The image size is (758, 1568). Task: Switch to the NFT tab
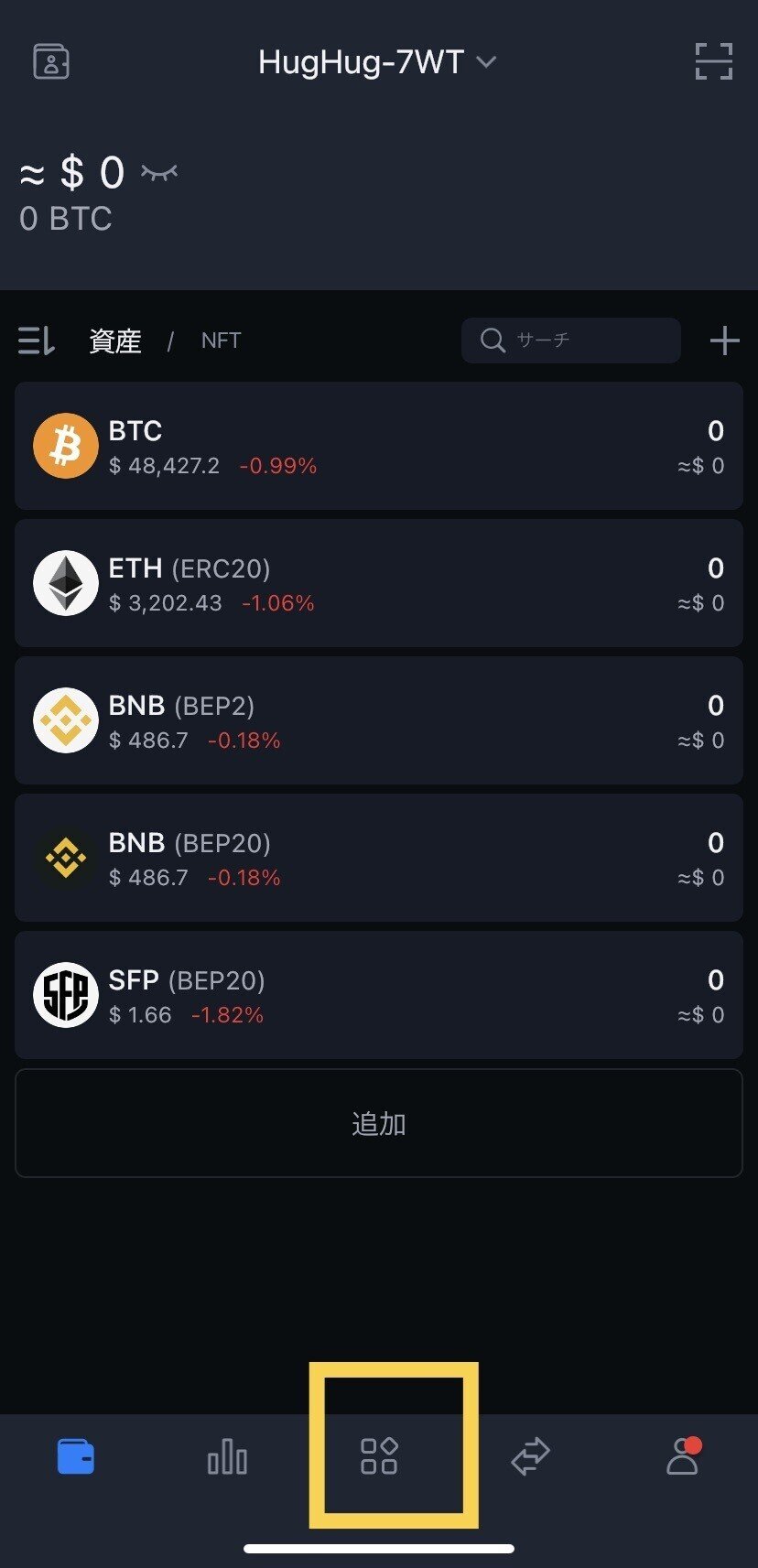(x=221, y=341)
